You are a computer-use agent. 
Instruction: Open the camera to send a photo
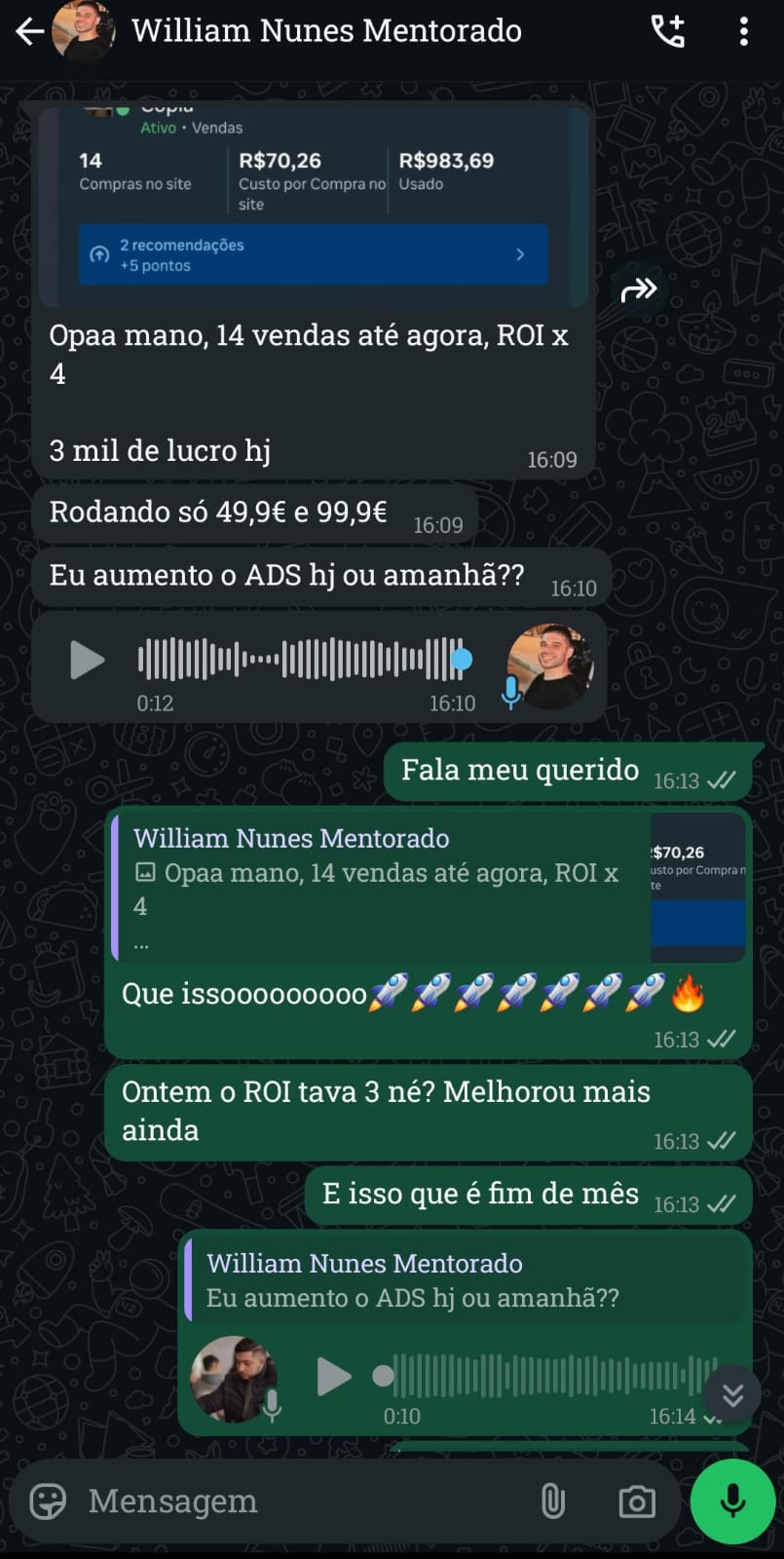pyautogui.click(x=637, y=1502)
